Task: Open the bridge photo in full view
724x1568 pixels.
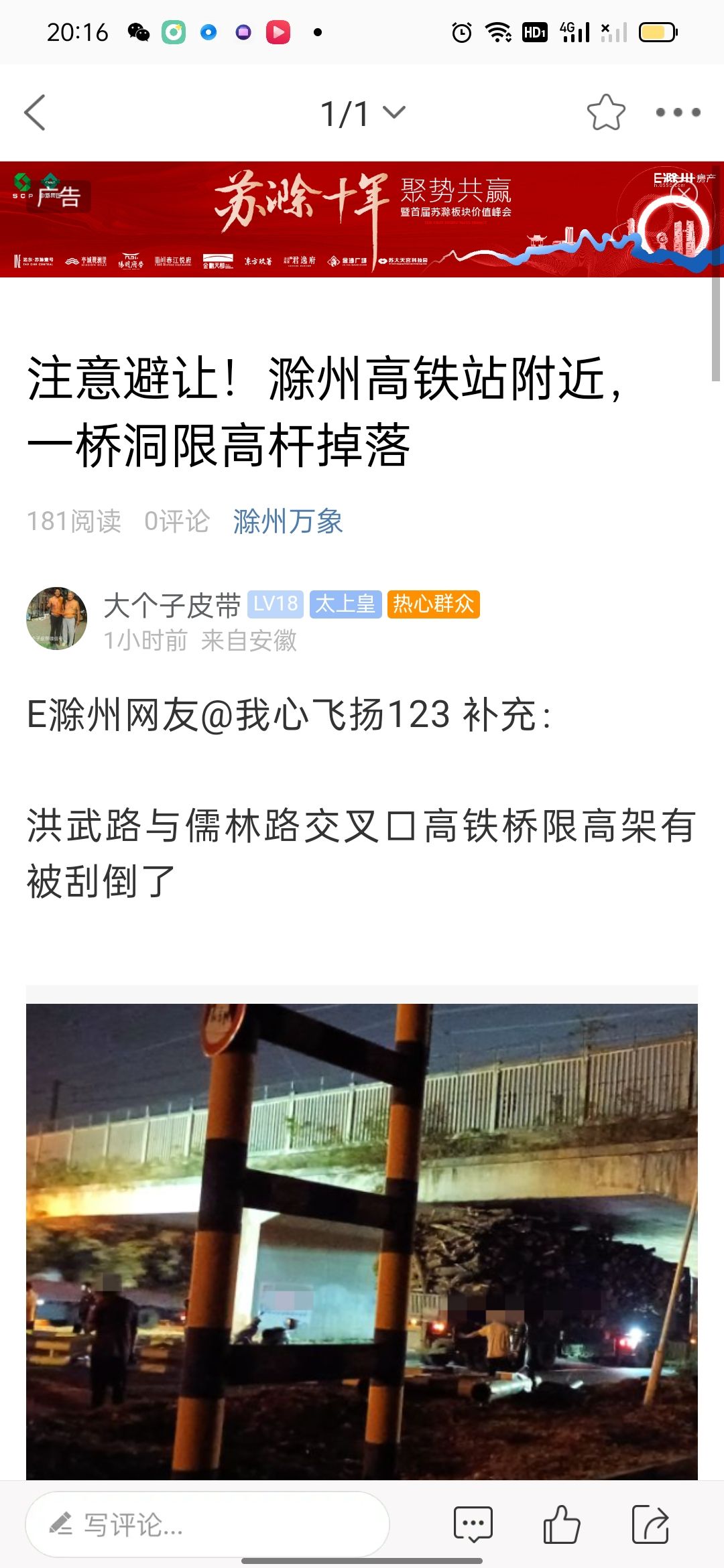Action: (362, 1241)
